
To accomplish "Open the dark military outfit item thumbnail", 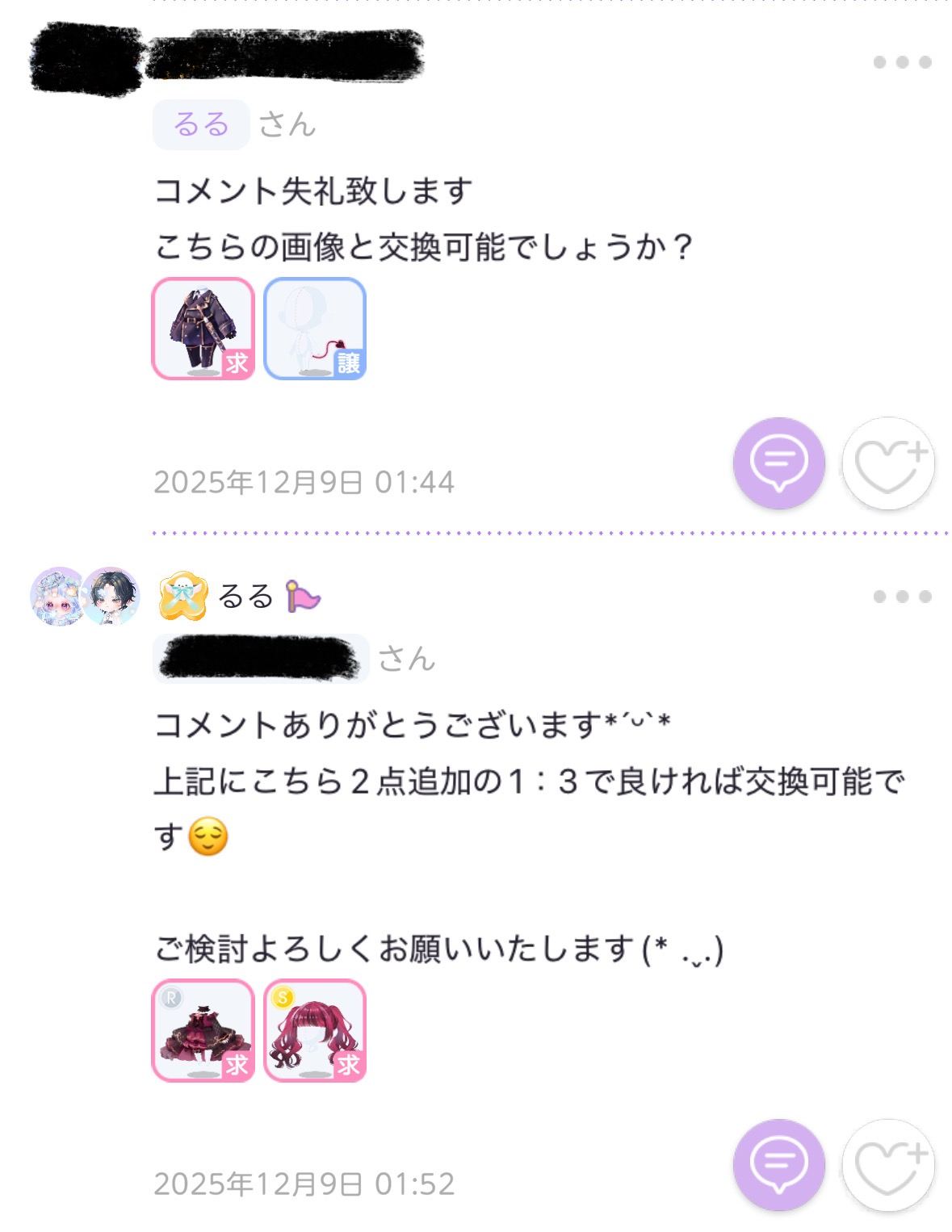I will tap(203, 329).
